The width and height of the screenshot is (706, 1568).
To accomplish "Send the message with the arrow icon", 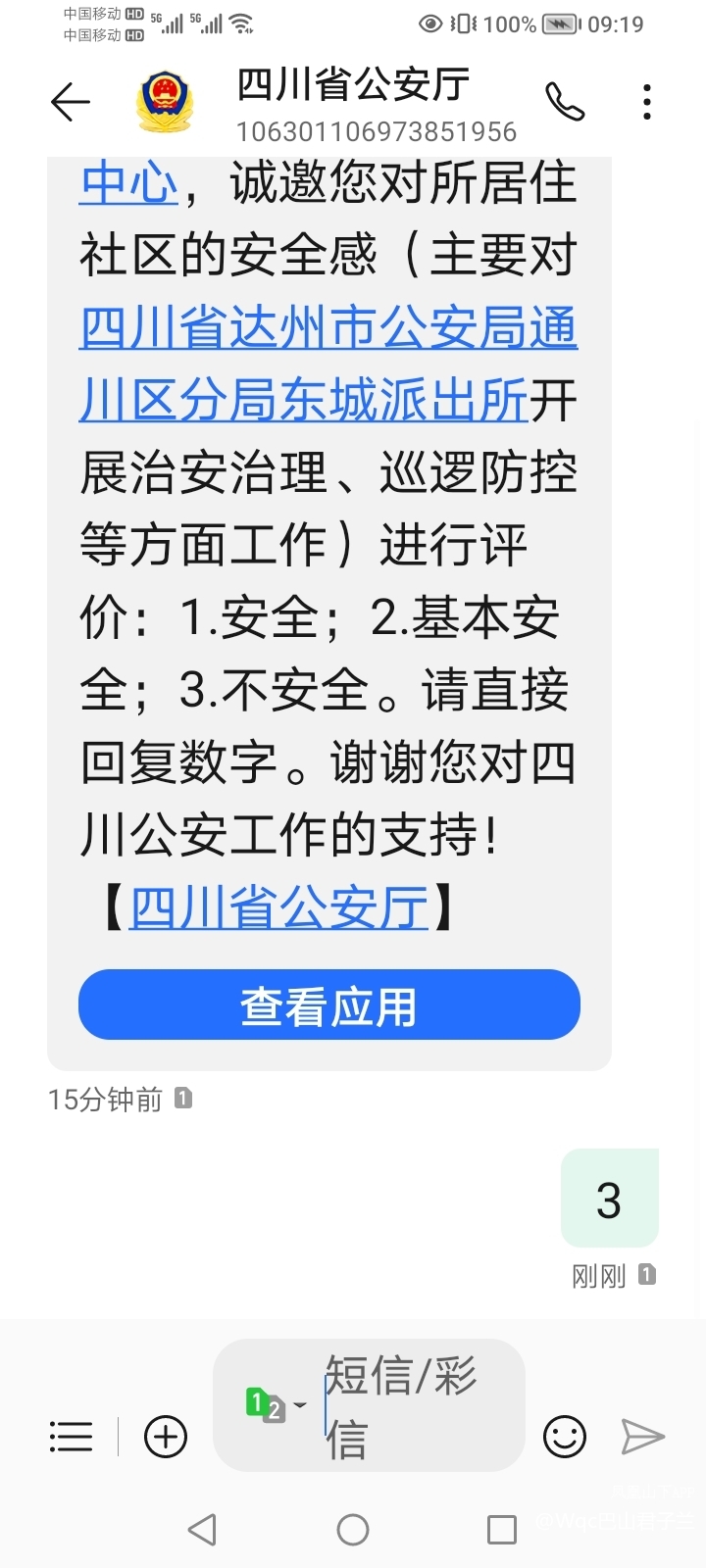I will (643, 1438).
